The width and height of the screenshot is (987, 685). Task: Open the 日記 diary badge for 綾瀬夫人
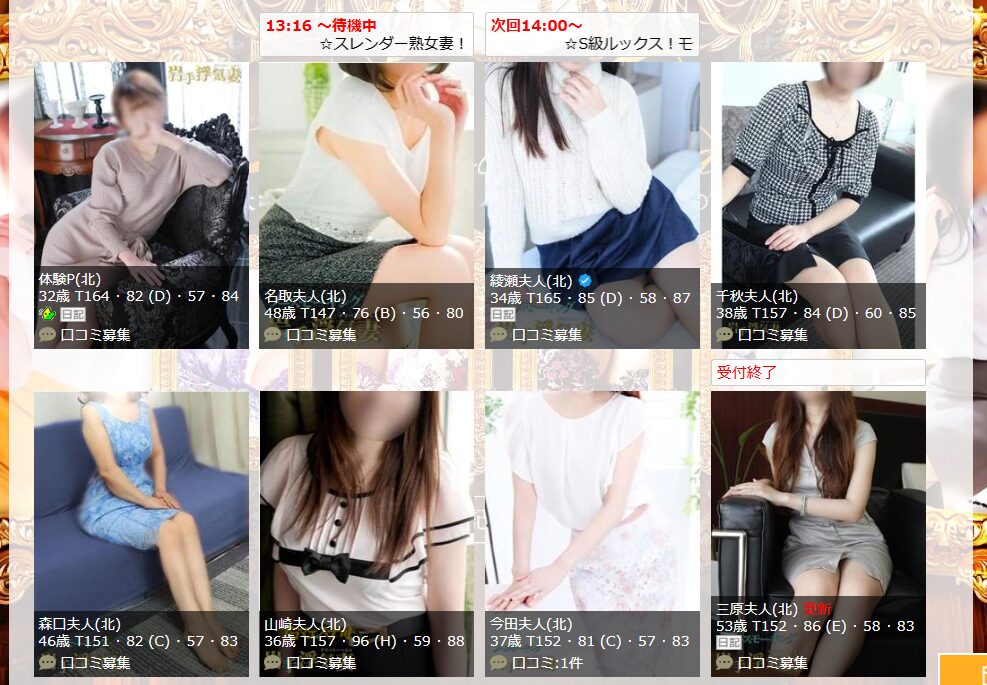click(502, 315)
